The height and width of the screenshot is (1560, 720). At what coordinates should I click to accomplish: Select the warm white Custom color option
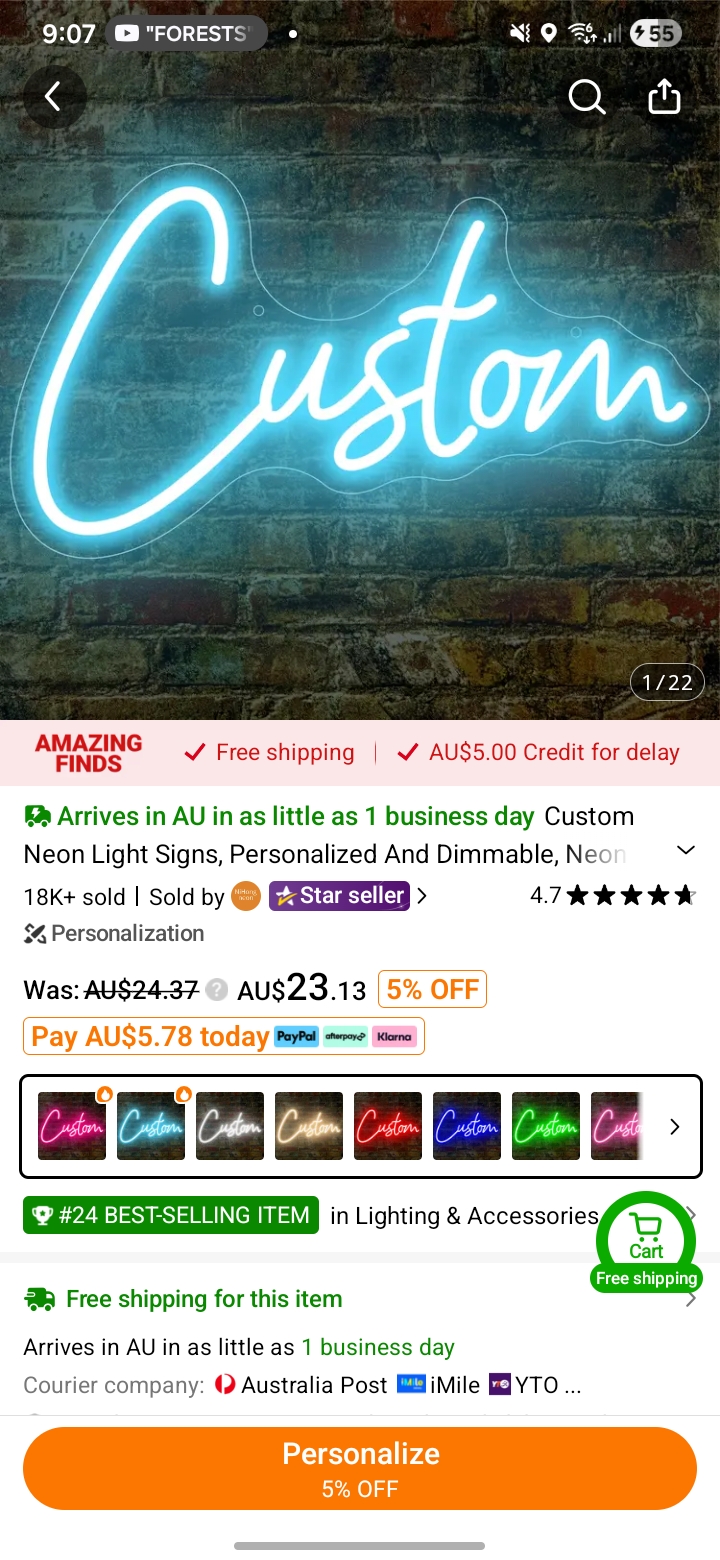tap(309, 1126)
